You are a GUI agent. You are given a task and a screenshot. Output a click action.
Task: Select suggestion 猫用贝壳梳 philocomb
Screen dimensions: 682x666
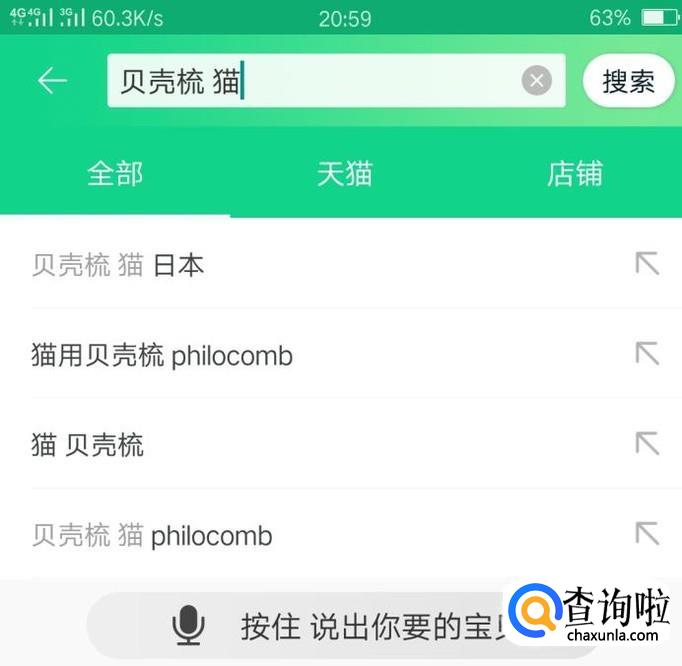162,355
